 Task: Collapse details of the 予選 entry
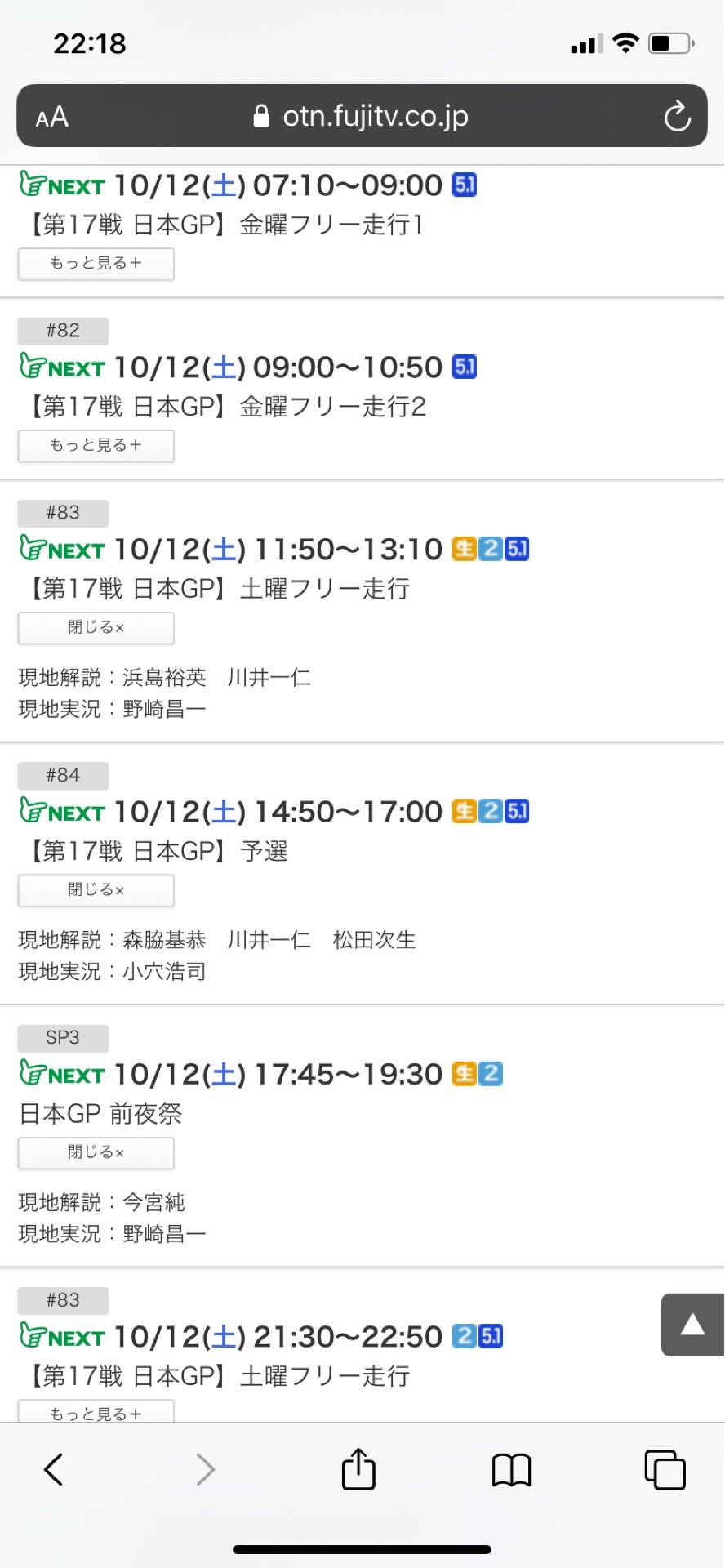point(96,890)
